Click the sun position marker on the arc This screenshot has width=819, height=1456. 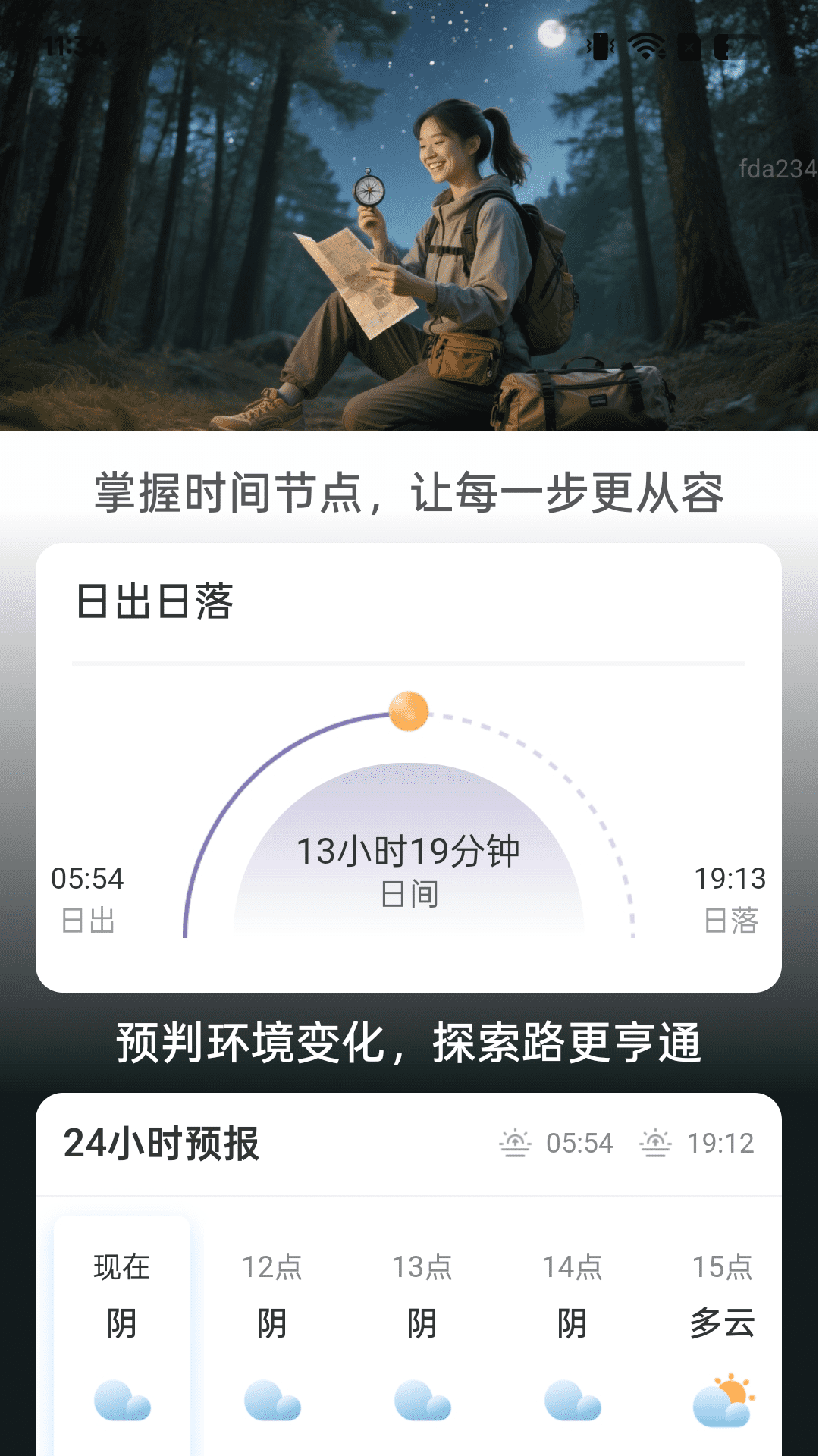[x=408, y=711]
